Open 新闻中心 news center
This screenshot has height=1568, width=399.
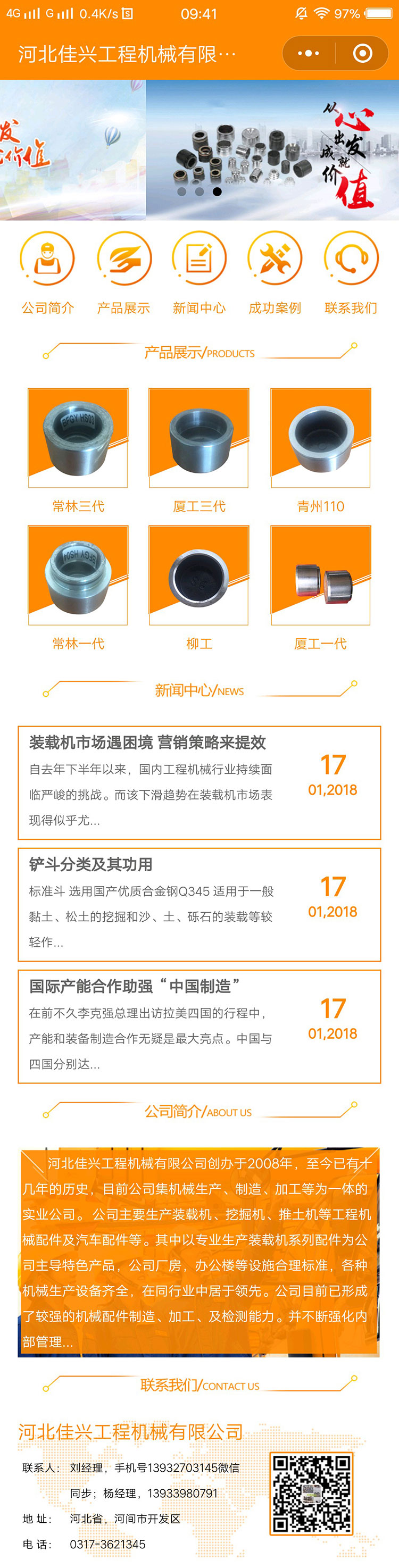point(199,273)
